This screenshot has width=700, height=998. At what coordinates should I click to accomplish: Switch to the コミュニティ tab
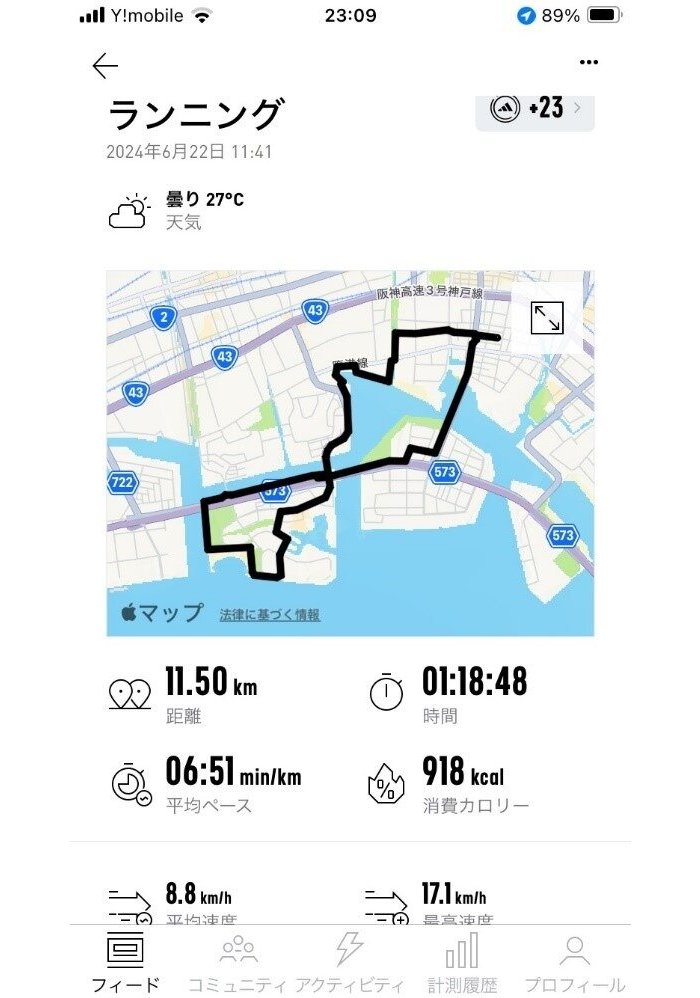point(238,964)
